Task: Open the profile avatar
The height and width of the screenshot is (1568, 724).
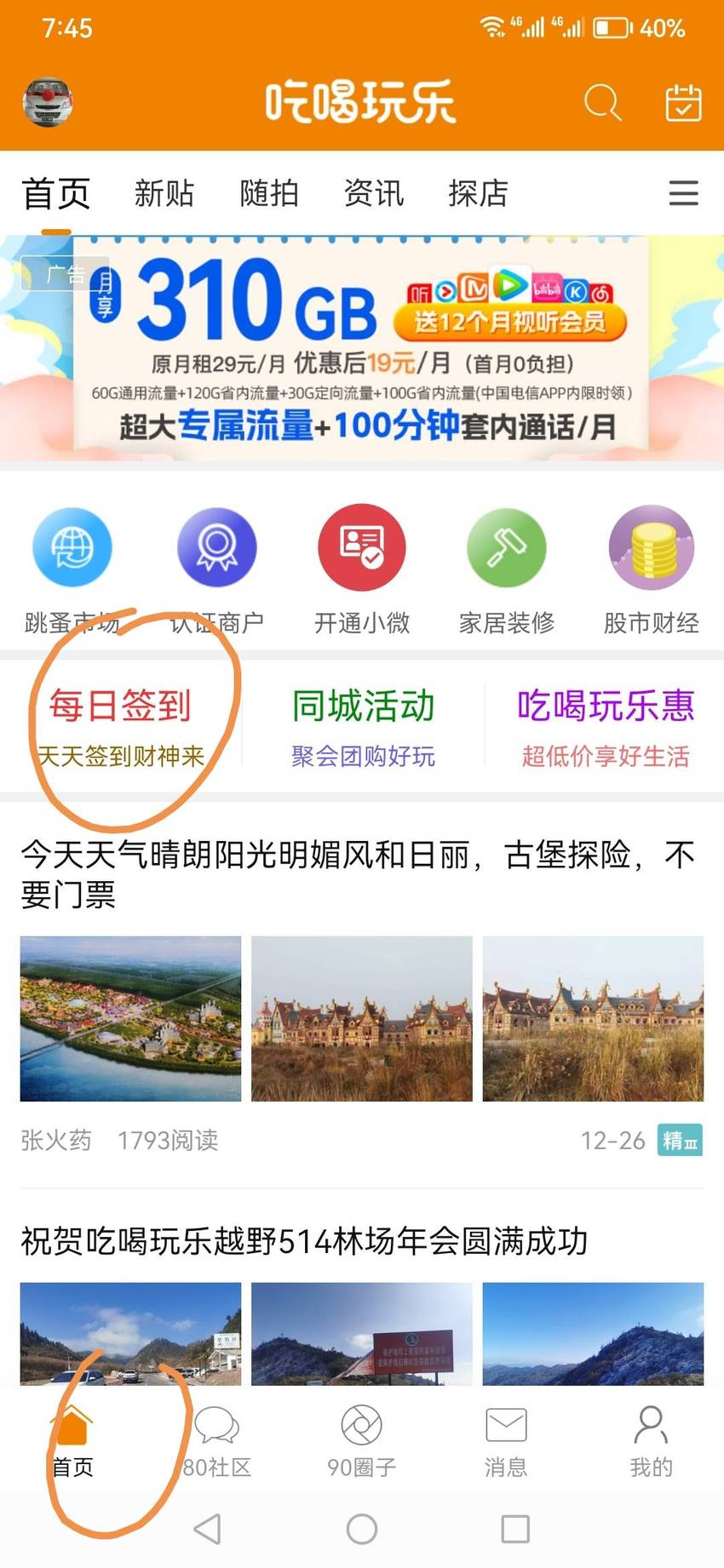Action: coord(48,103)
